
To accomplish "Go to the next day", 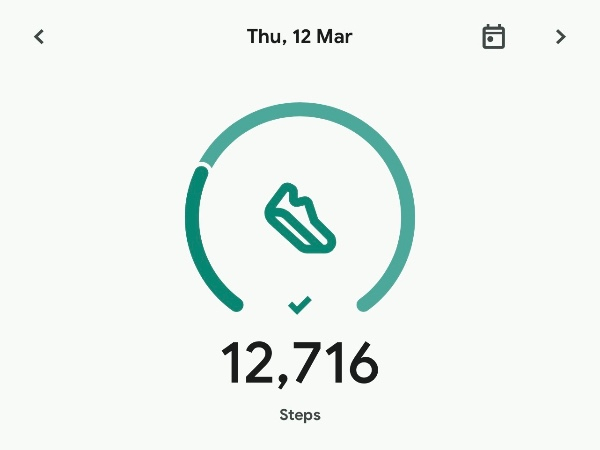I will pos(561,37).
